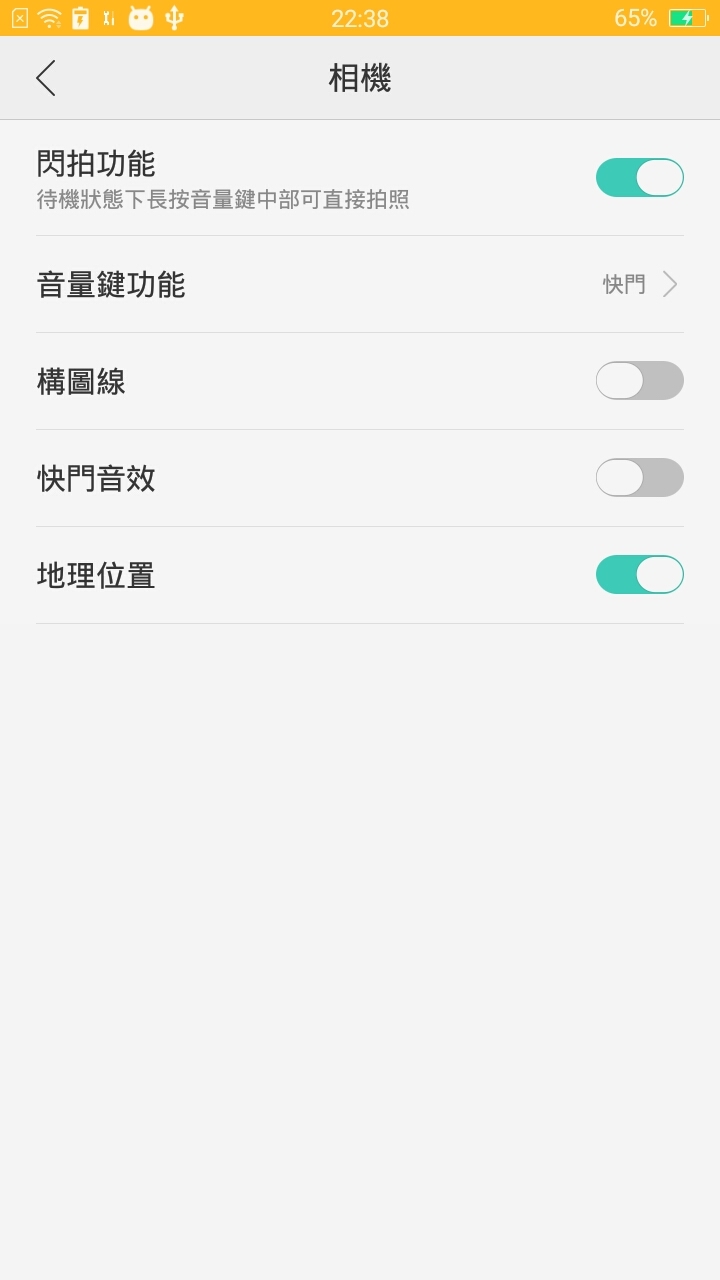
Task: Go back from the 相機 settings
Action: coord(46,78)
